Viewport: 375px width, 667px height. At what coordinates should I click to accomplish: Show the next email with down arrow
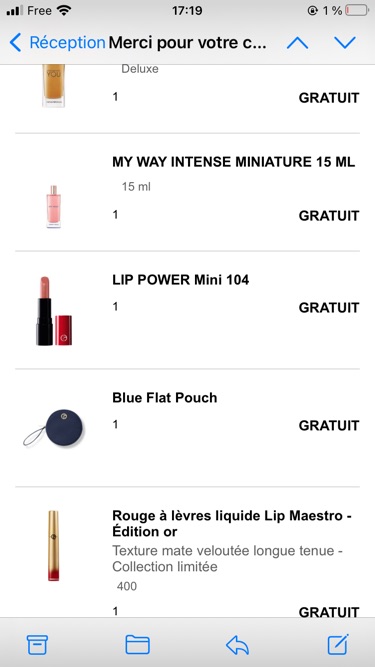(x=344, y=43)
